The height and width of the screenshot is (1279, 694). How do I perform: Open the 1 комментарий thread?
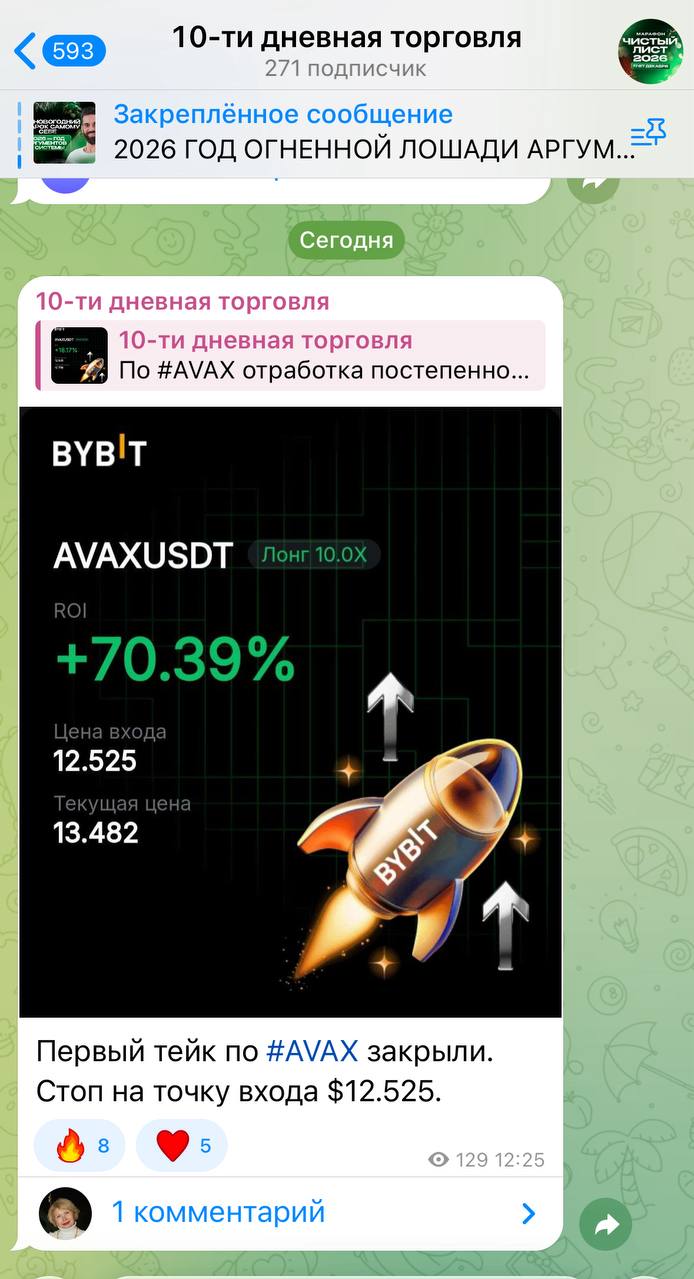point(290,1213)
